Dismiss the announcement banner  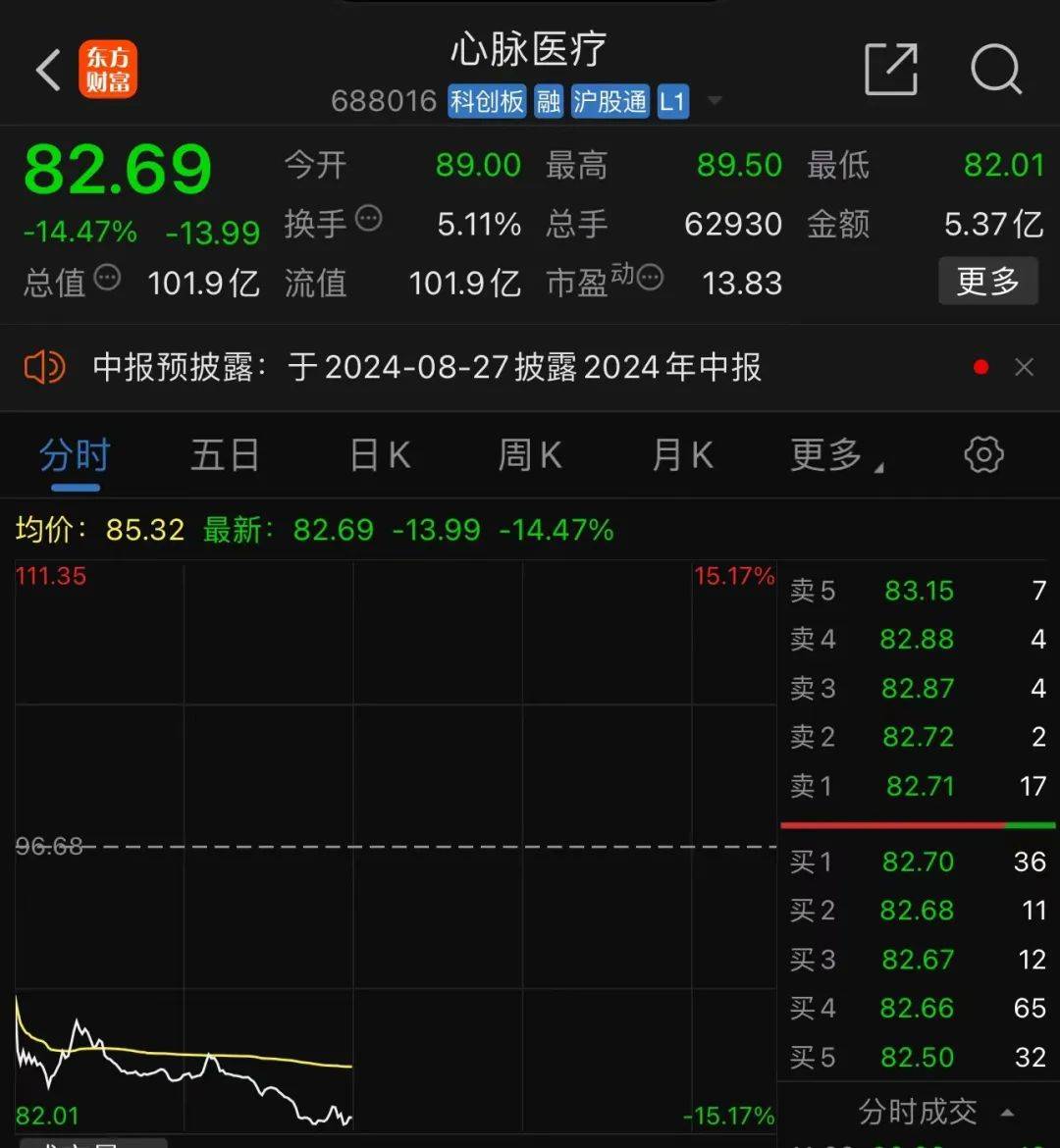click(1024, 367)
